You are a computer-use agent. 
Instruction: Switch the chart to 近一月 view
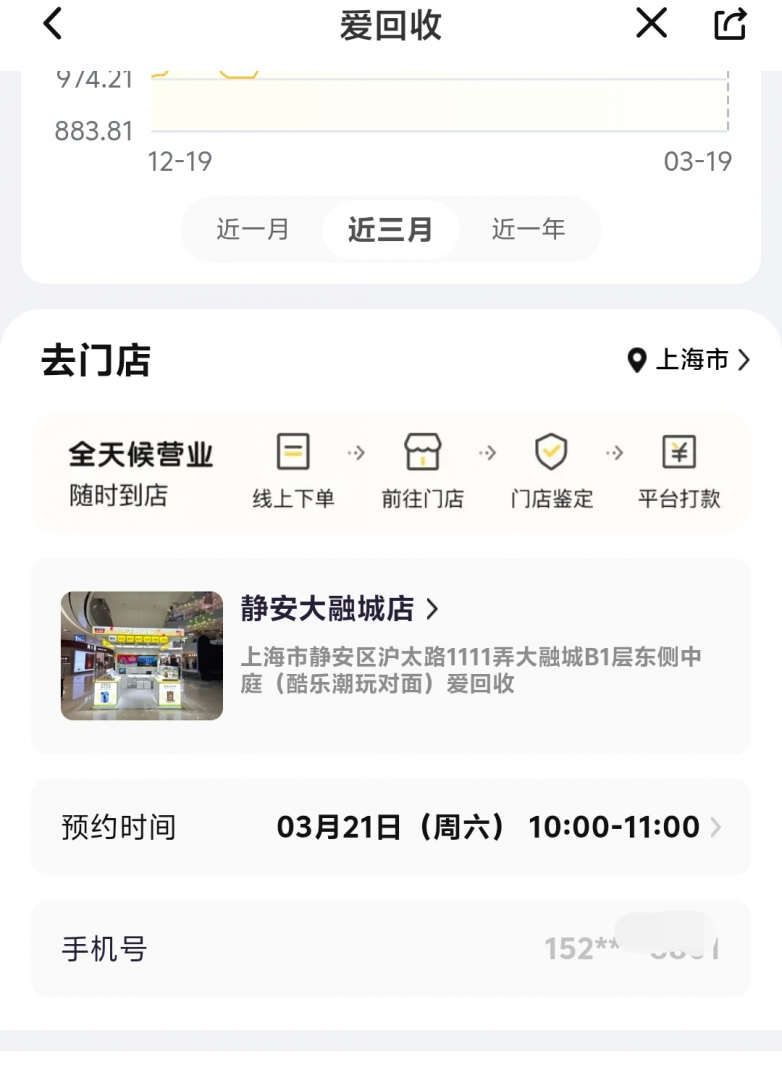(253, 229)
